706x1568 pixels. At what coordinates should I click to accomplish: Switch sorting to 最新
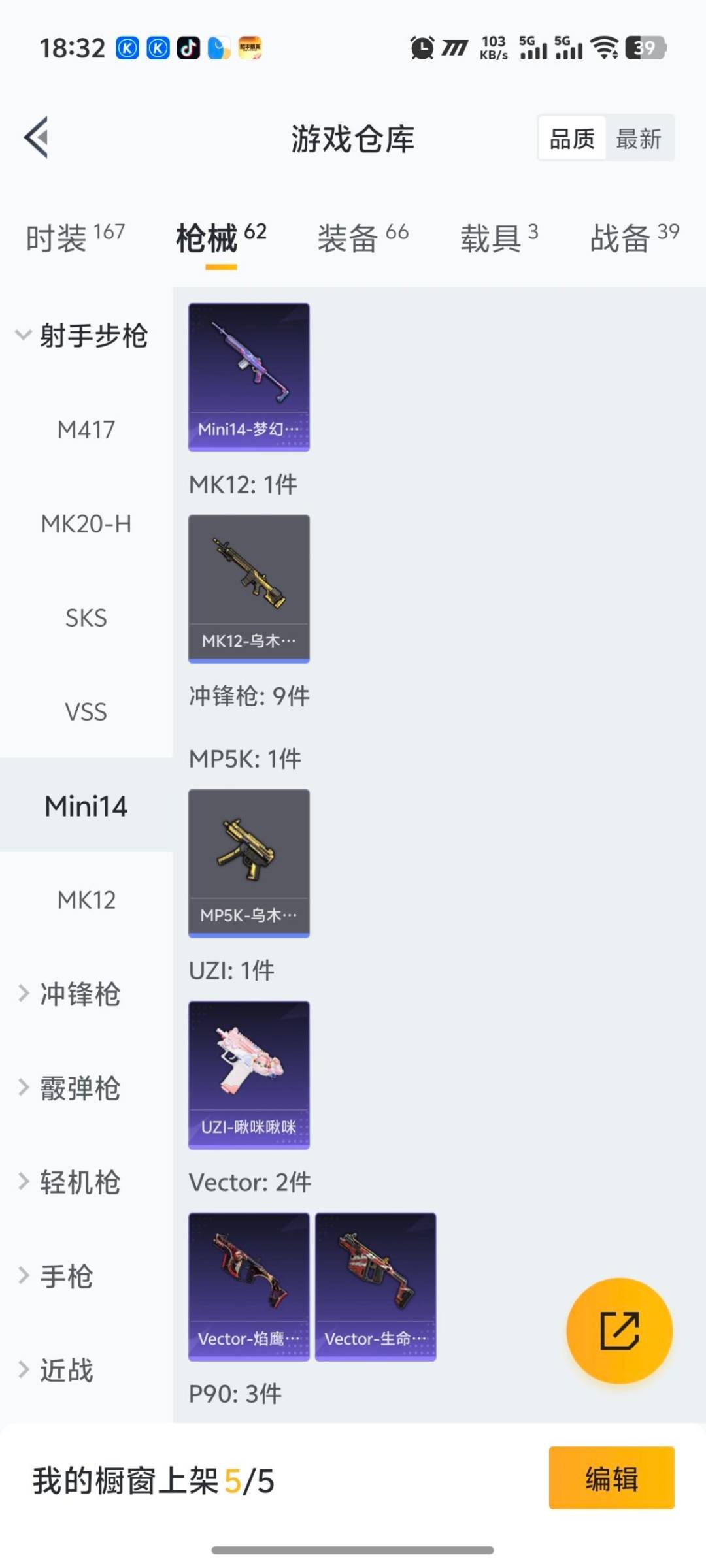pos(639,139)
